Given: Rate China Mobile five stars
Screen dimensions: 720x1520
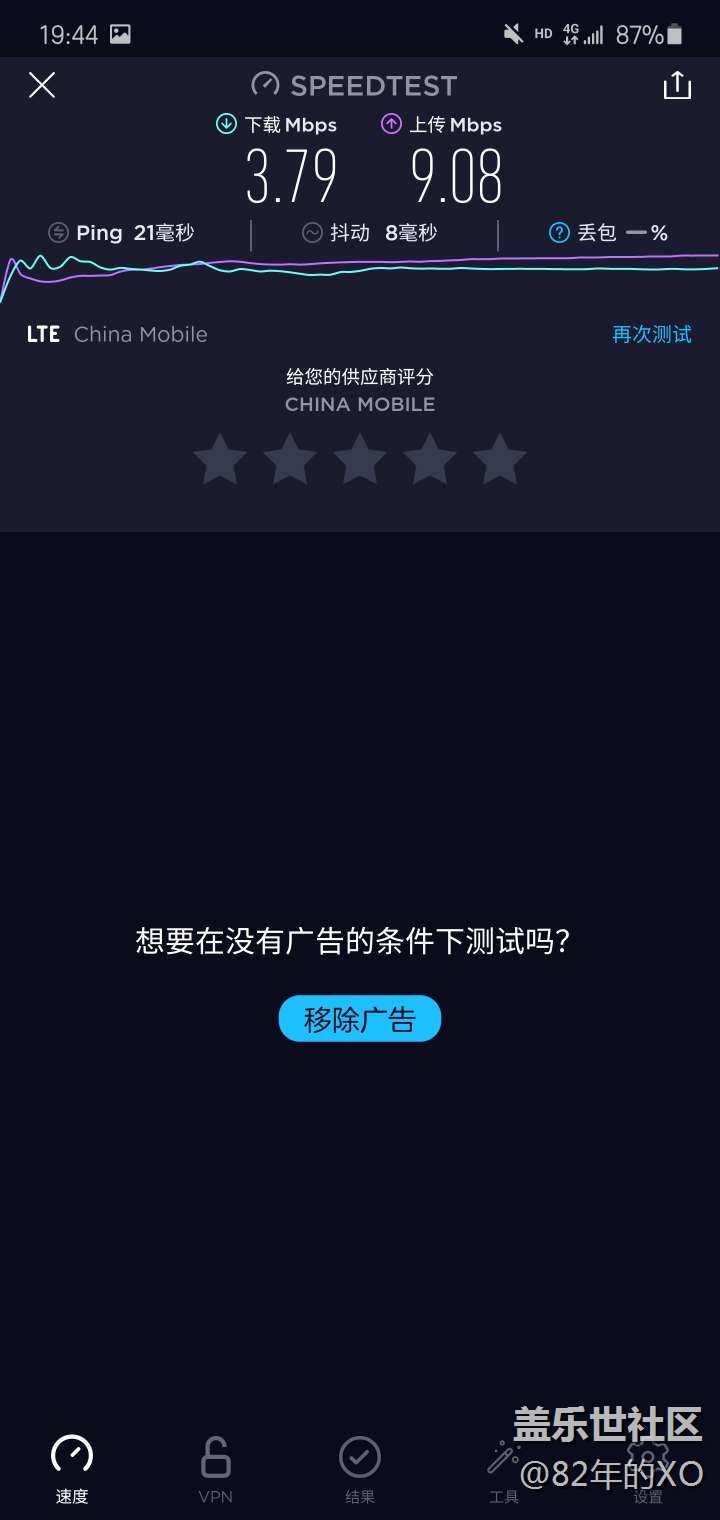Looking at the screenshot, I should pos(499,461).
